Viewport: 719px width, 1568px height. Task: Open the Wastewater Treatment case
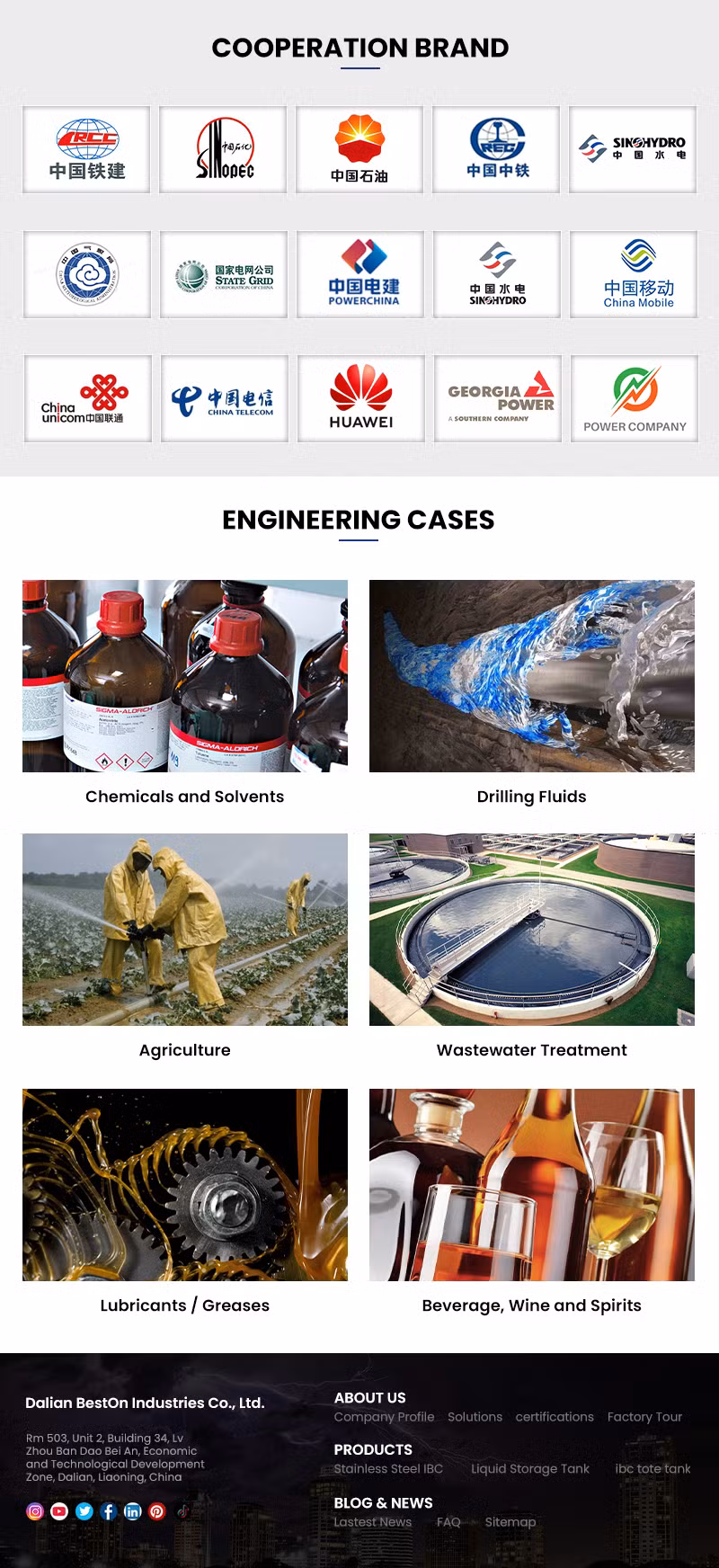[531, 1050]
